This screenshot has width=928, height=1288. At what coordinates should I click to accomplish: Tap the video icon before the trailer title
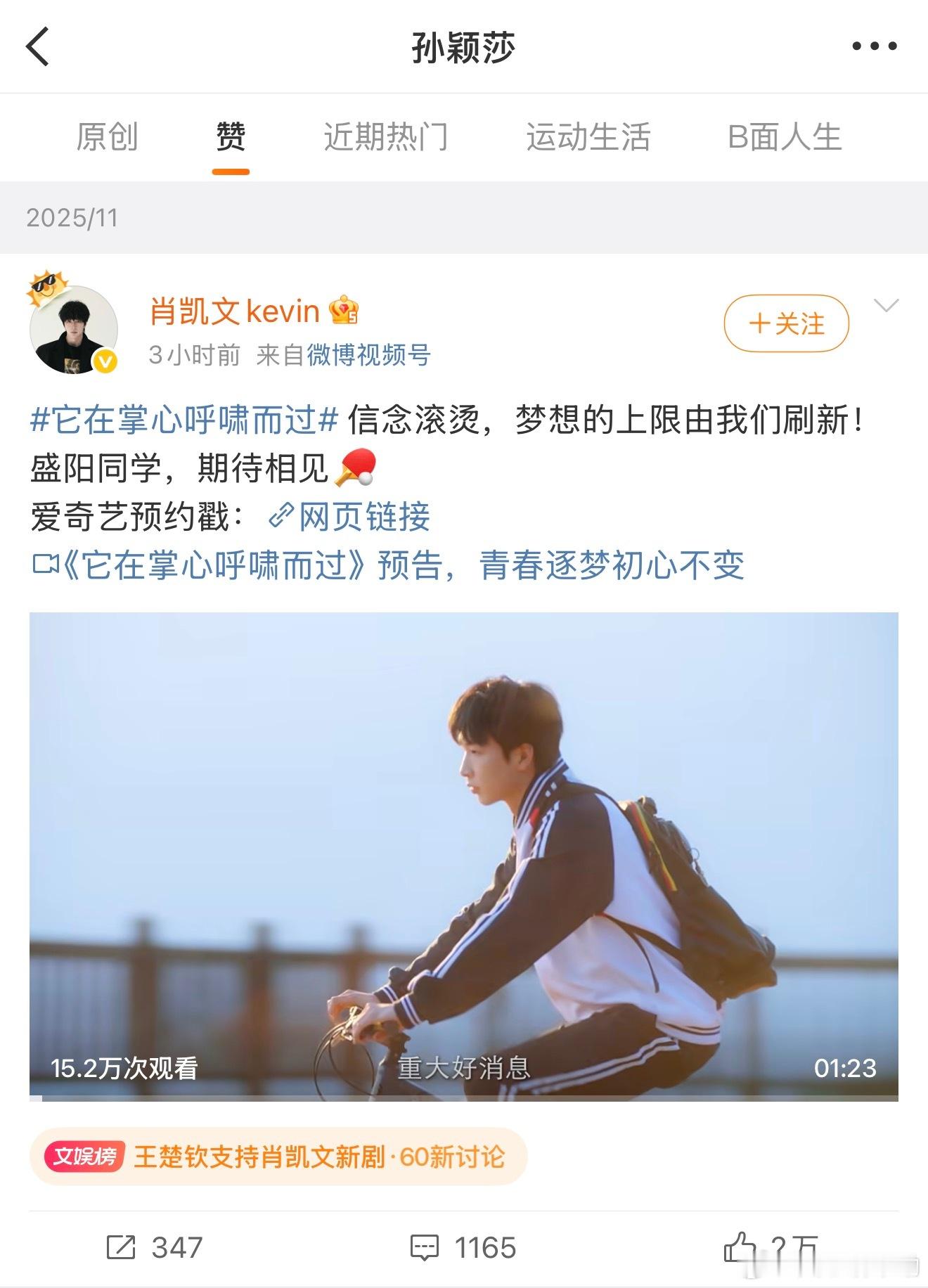47,562
